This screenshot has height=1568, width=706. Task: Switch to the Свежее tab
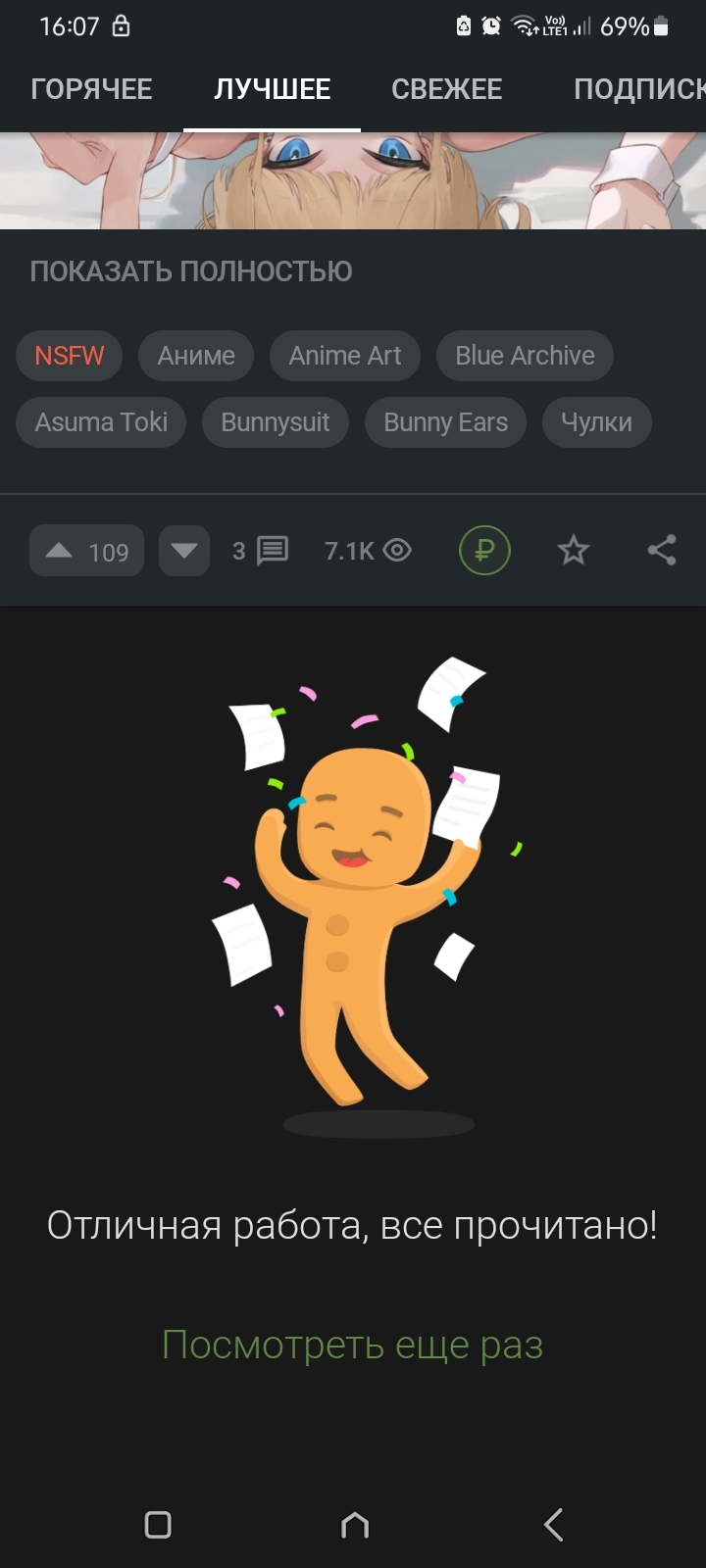click(x=446, y=89)
